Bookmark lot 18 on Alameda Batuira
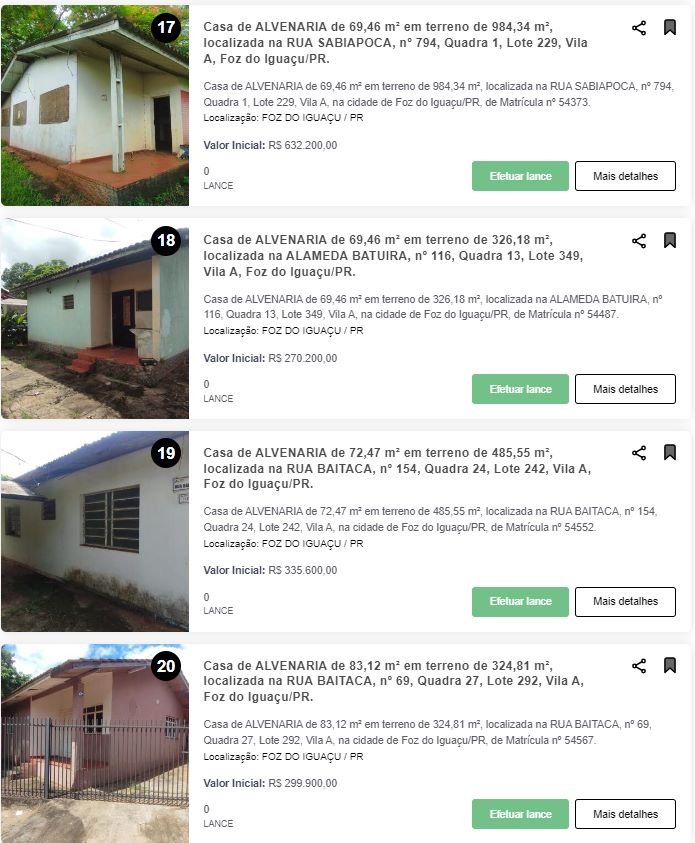Screen dimensions: 695x843 coord(670,240)
